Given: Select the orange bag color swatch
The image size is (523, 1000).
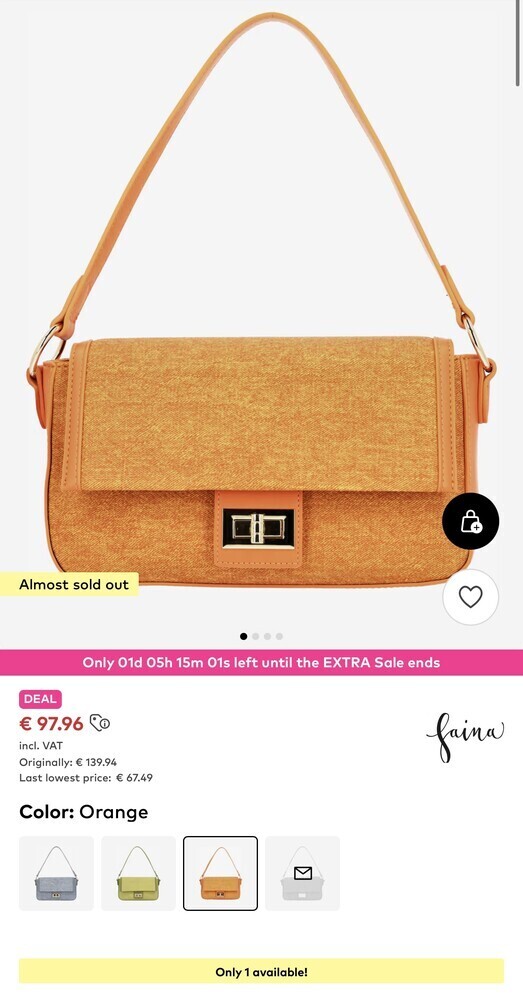Looking at the screenshot, I should coord(221,873).
